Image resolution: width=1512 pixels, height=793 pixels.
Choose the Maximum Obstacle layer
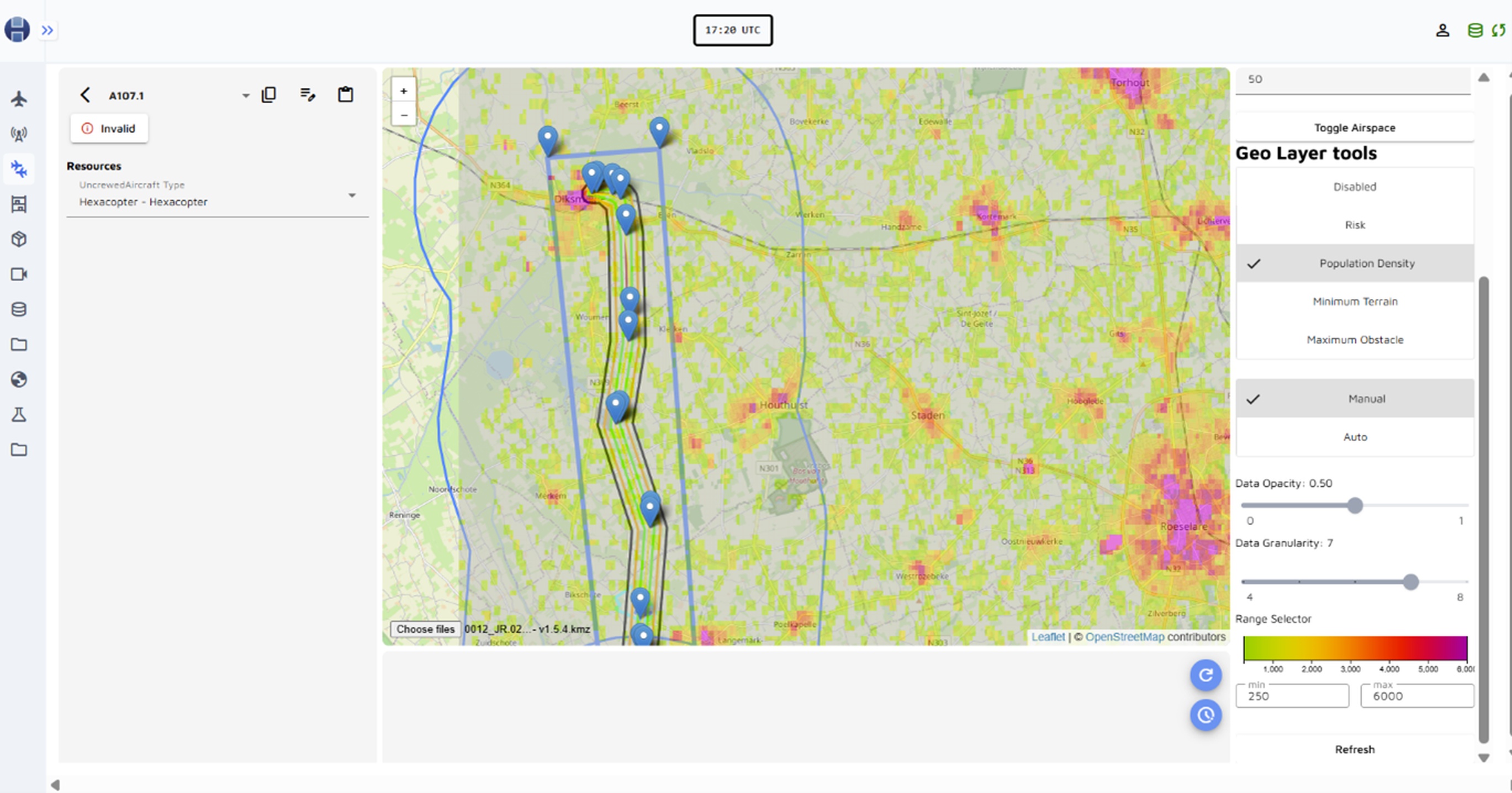click(x=1354, y=340)
